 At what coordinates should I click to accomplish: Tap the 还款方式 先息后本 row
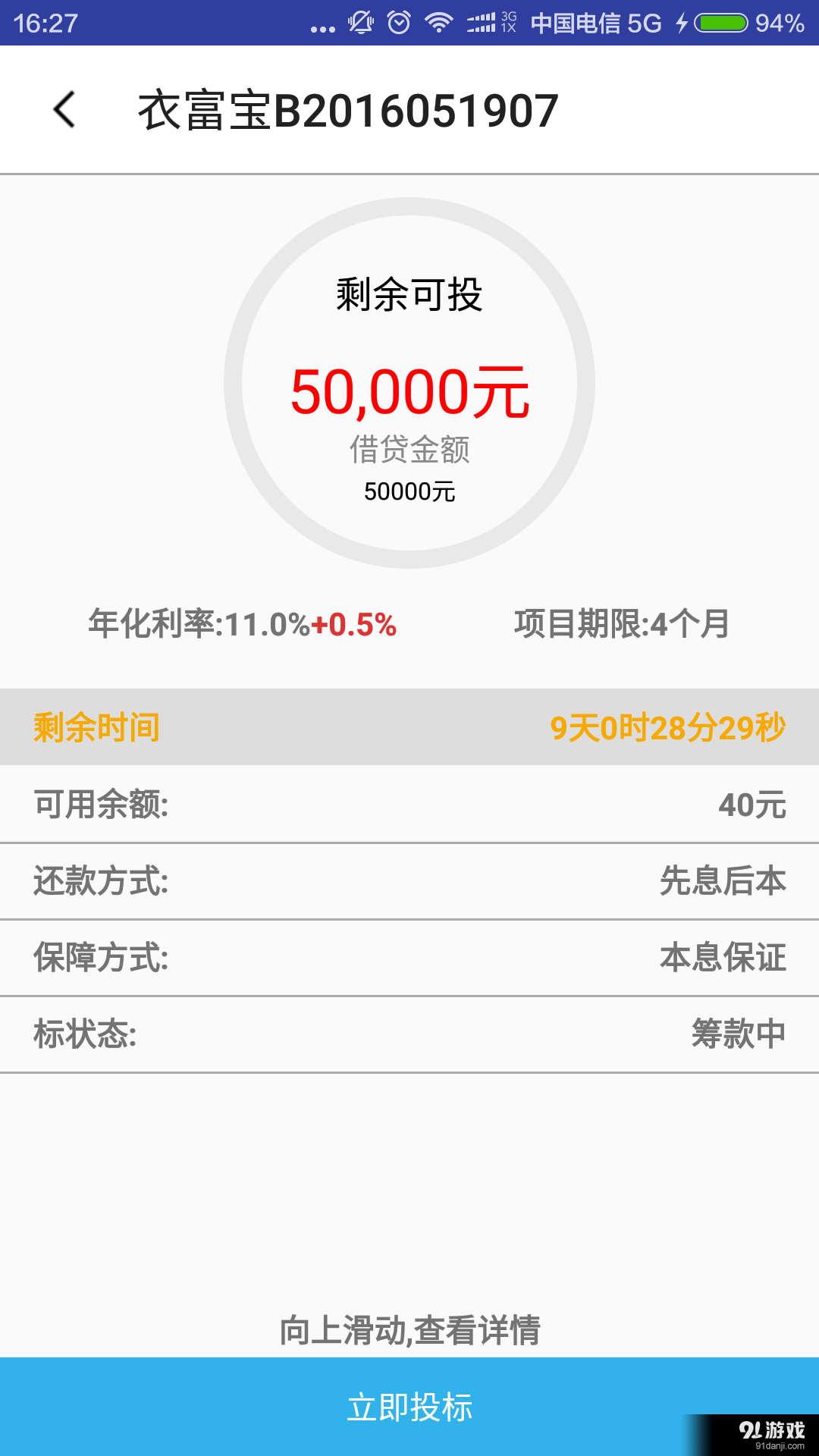[x=409, y=882]
